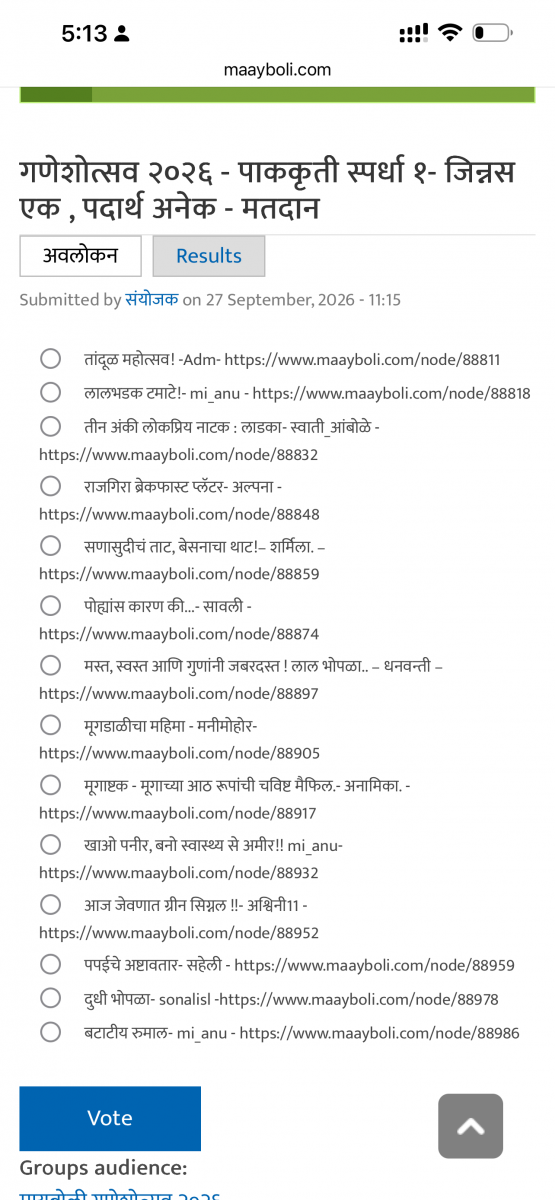
Task: Tap the scroll-to-top arrow button
Action: (470, 1126)
